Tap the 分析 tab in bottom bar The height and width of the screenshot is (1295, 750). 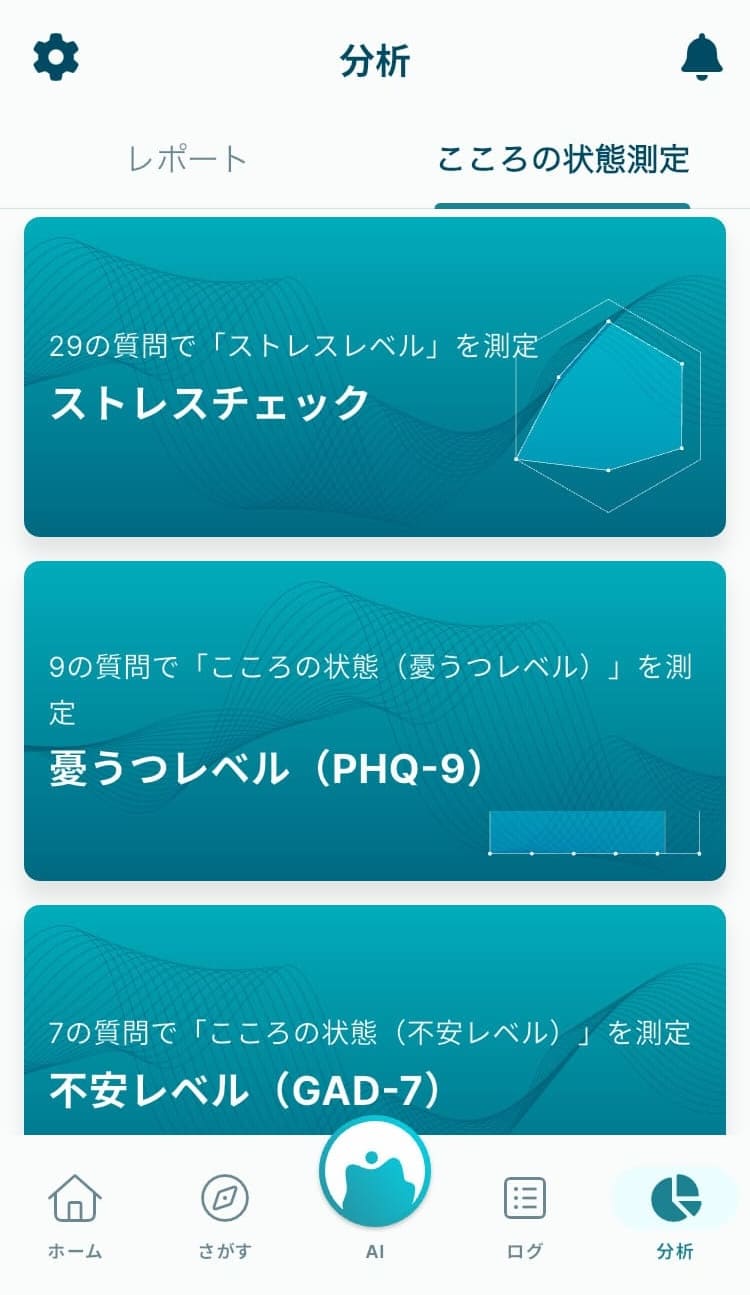pyautogui.click(x=675, y=1215)
